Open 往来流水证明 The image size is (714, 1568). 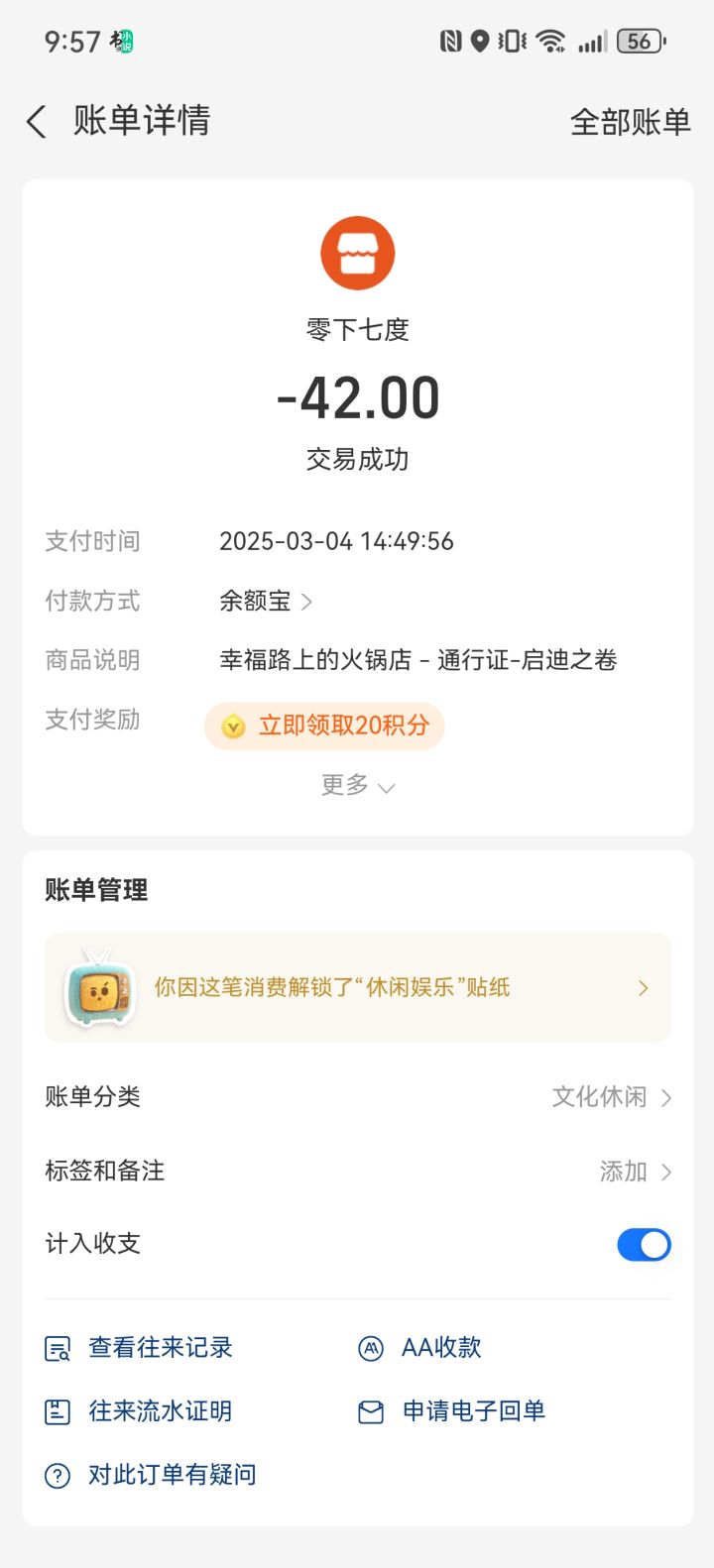pyautogui.click(x=139, y=1411)
